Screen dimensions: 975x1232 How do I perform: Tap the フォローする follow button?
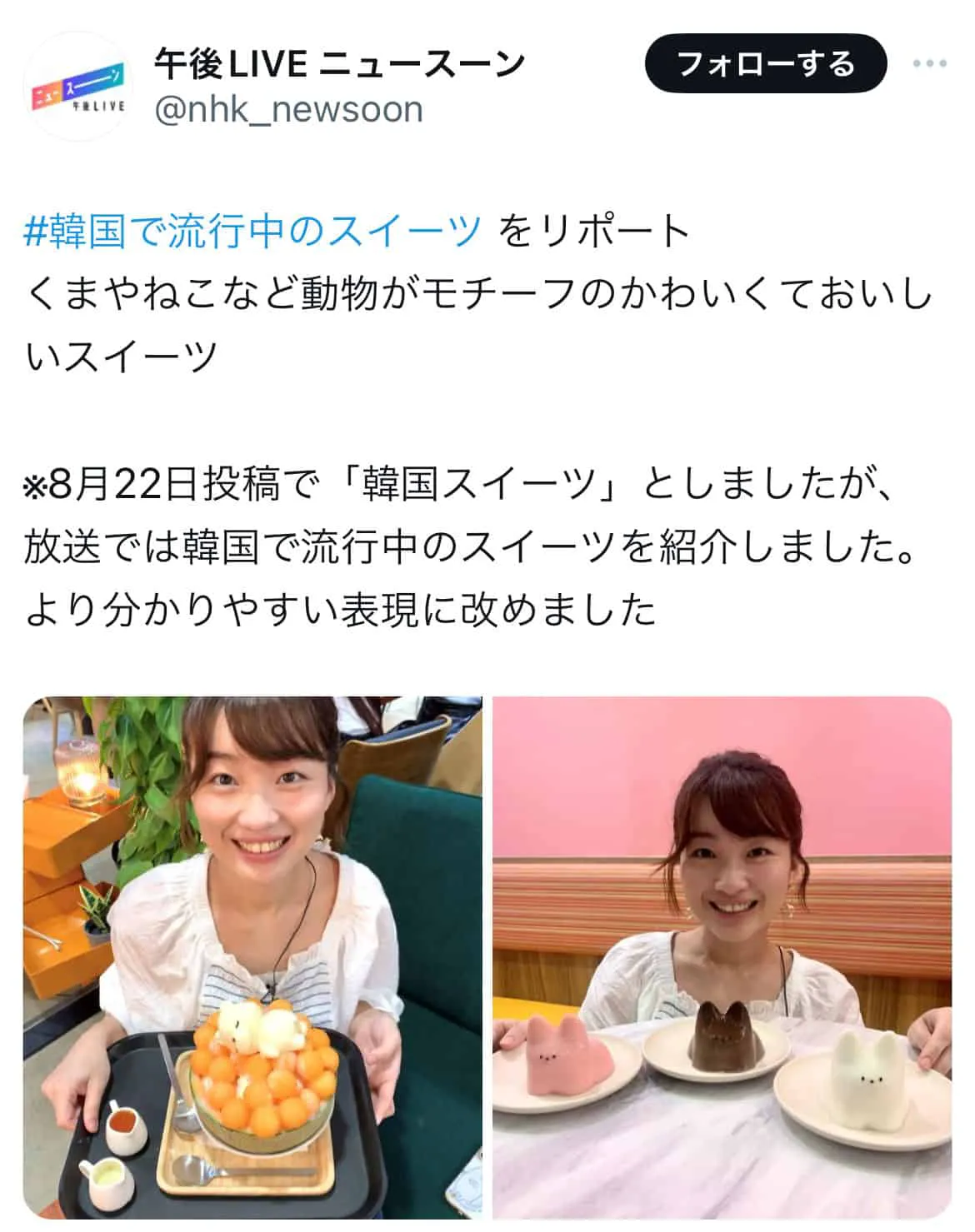pyautogui.click(x=765, y=63)
